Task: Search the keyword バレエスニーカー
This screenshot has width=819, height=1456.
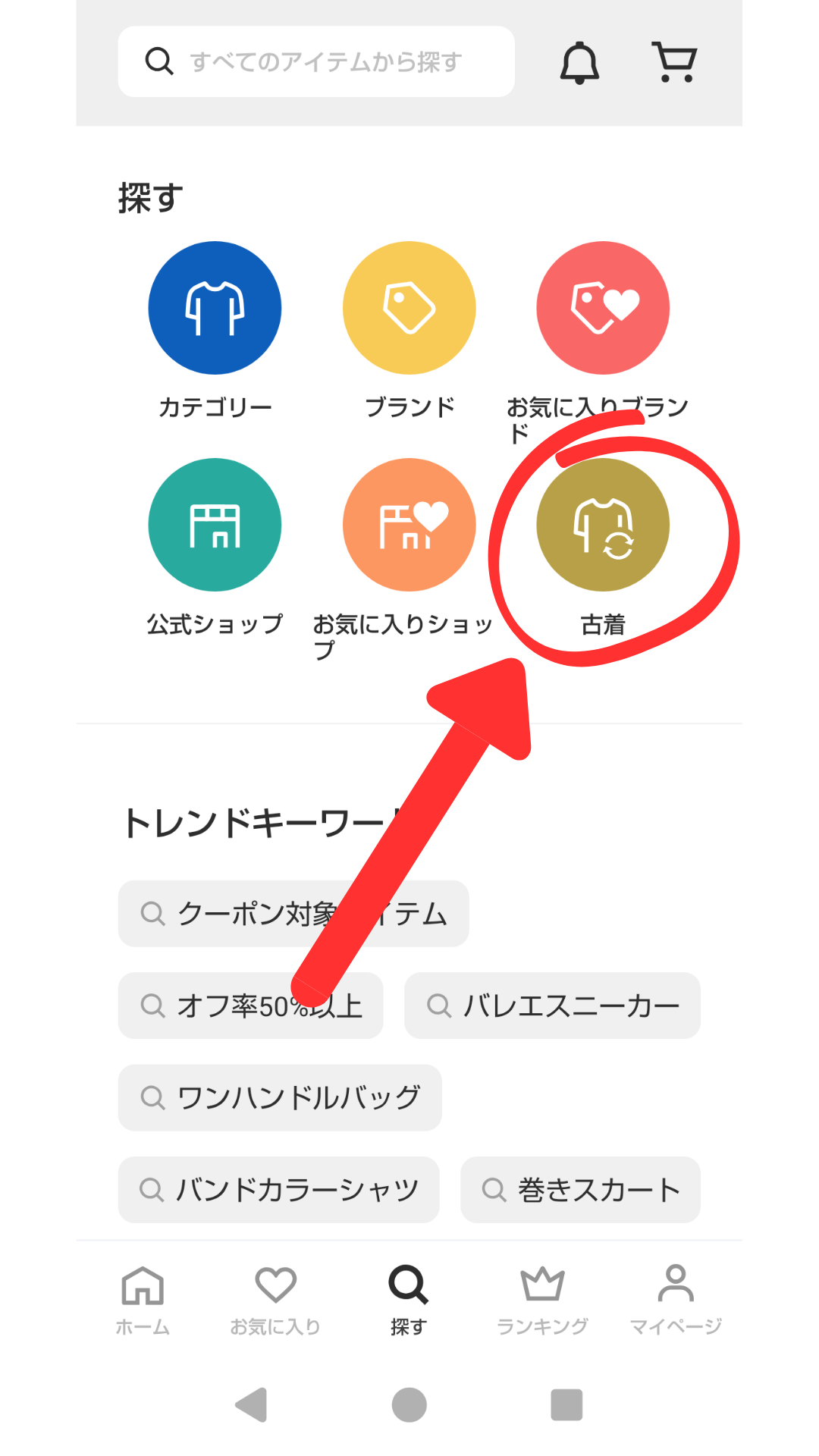Action: tap(552, 1006)
